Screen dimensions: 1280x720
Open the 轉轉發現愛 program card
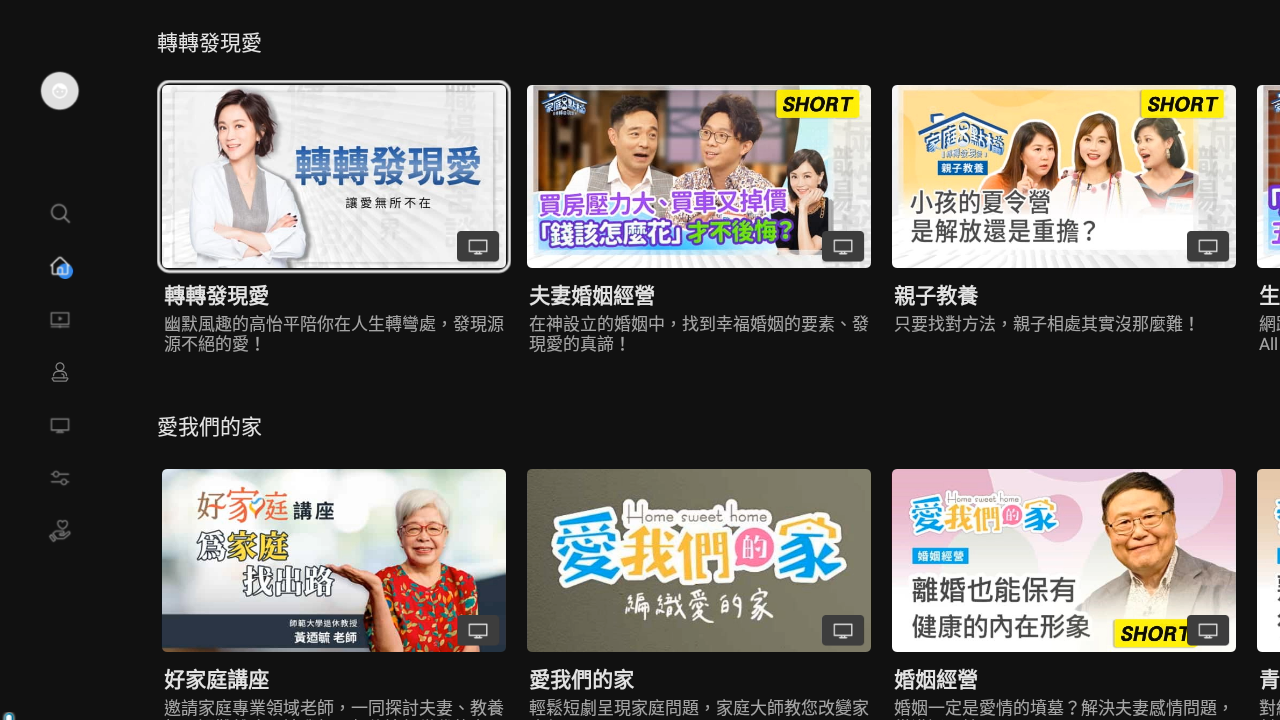[x=334, y=177]
